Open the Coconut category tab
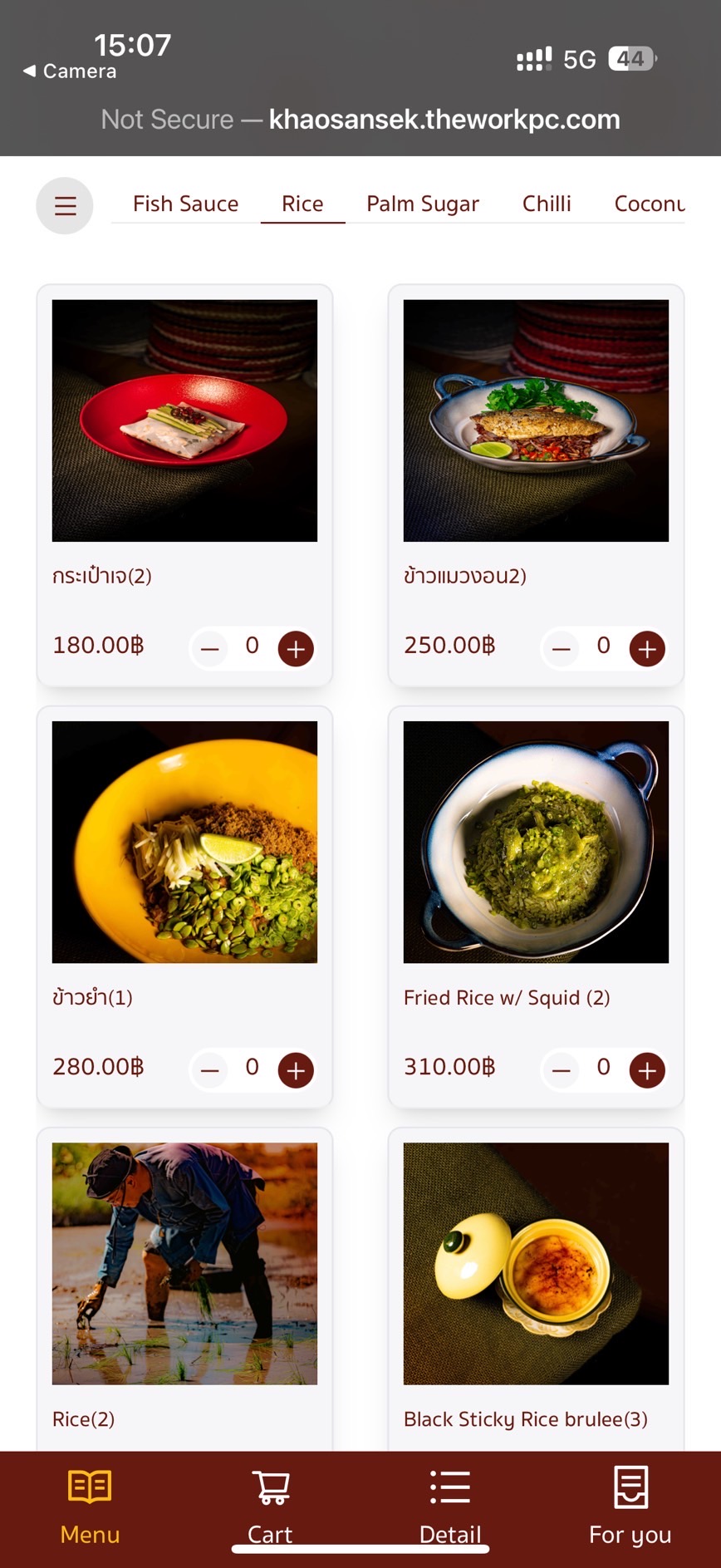721x1568 pixels. pyautogui.click(x=649, y=204)
